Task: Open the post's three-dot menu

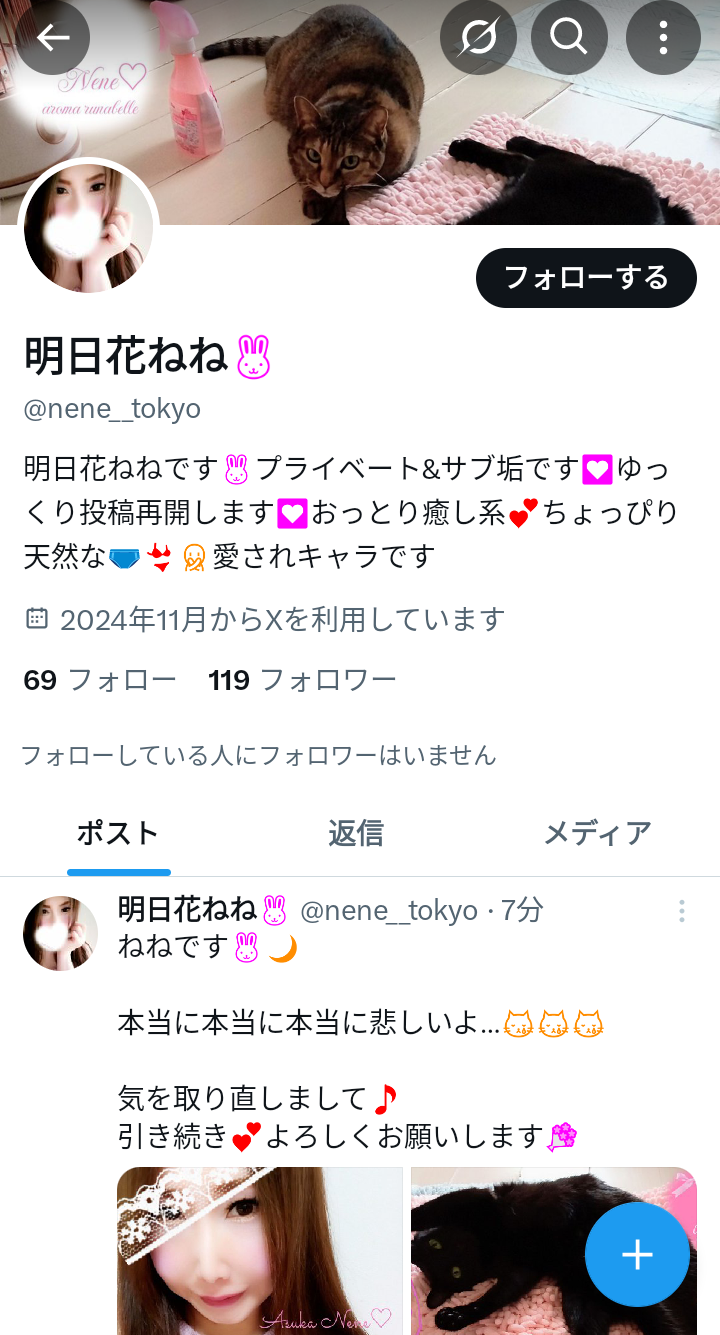Action: coord(681,911)
